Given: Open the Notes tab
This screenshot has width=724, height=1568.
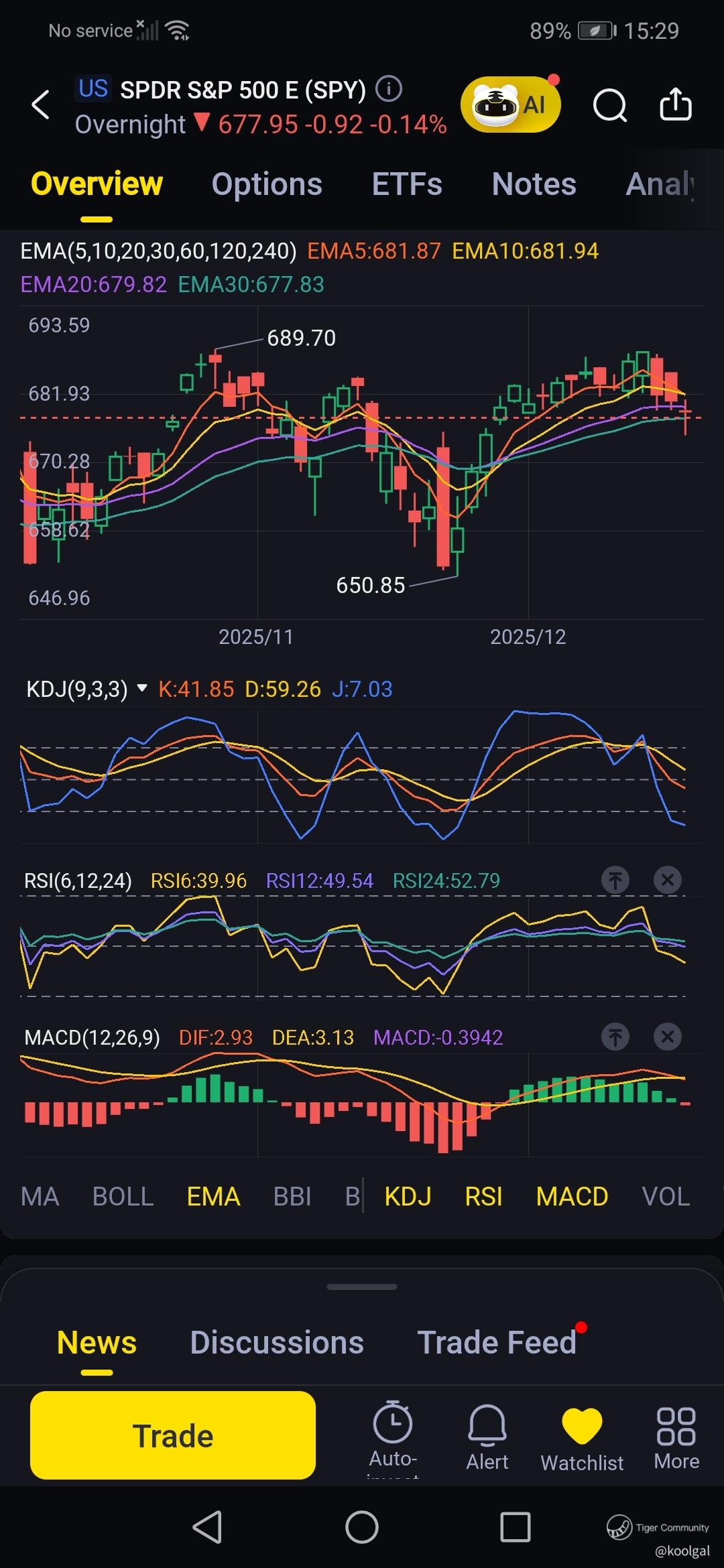Looking at the screenshot, I should pyautogui.click(x=534, y=184).
